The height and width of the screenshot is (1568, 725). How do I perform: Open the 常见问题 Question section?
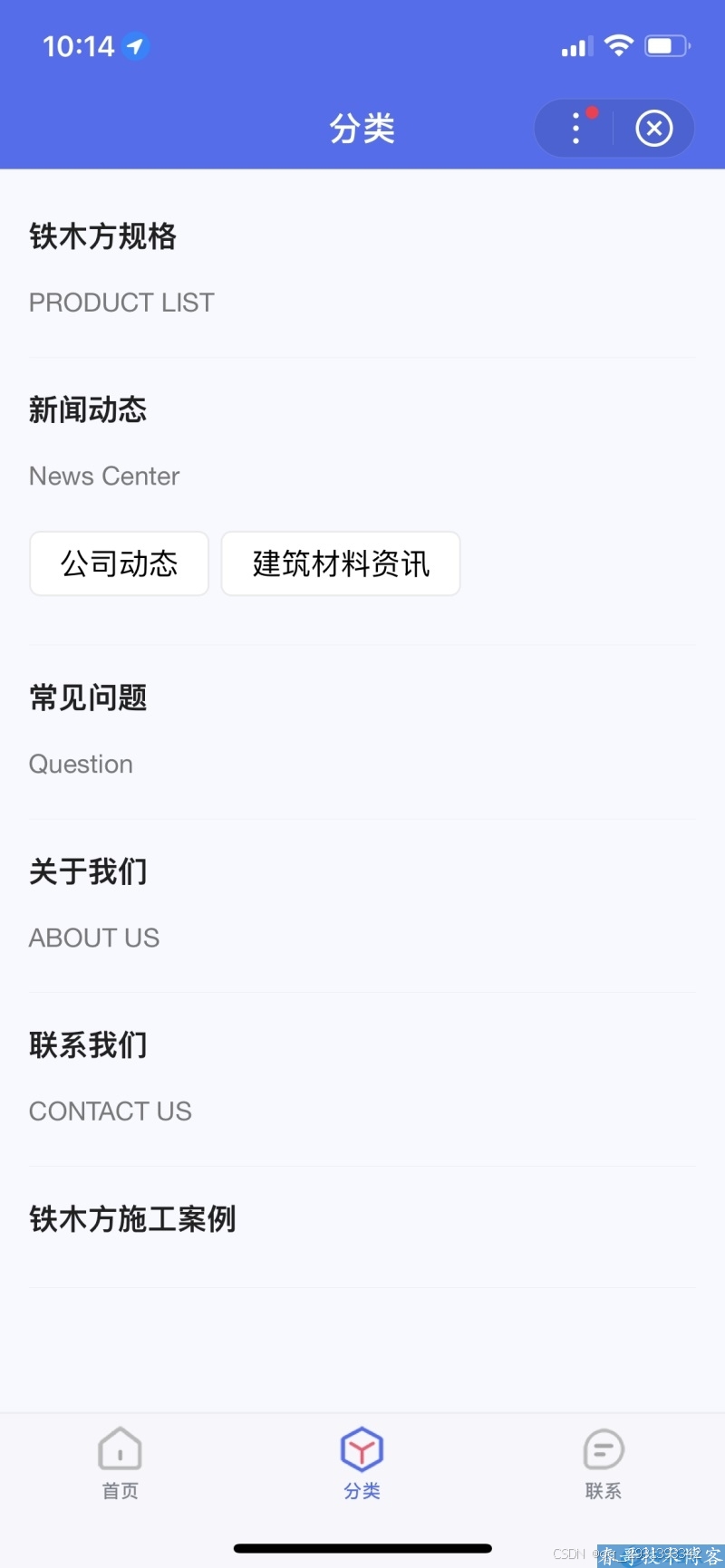click(x=88, y=698)
